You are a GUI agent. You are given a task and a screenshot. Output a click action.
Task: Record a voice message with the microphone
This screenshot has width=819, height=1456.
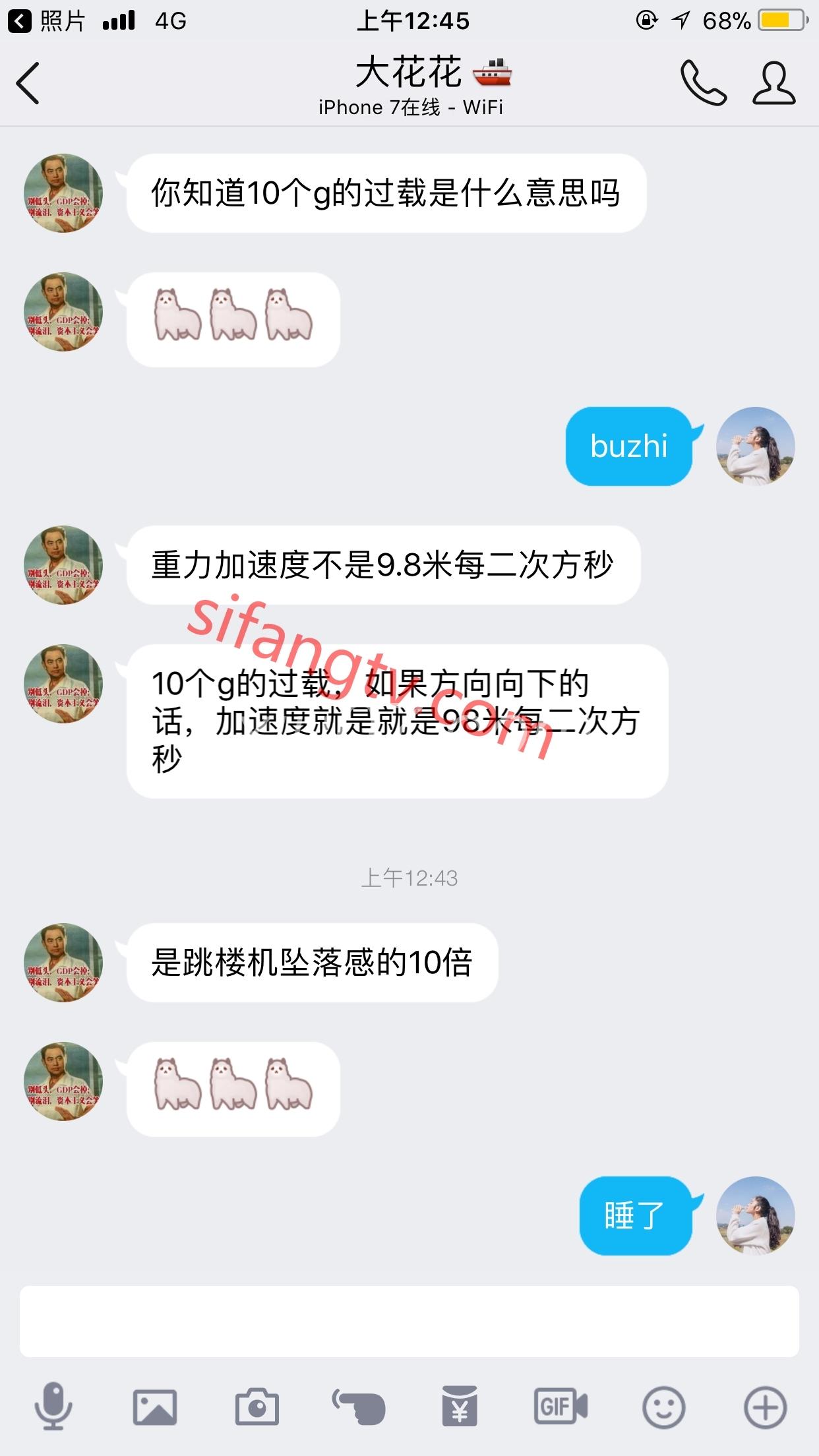coord(53,1407)
